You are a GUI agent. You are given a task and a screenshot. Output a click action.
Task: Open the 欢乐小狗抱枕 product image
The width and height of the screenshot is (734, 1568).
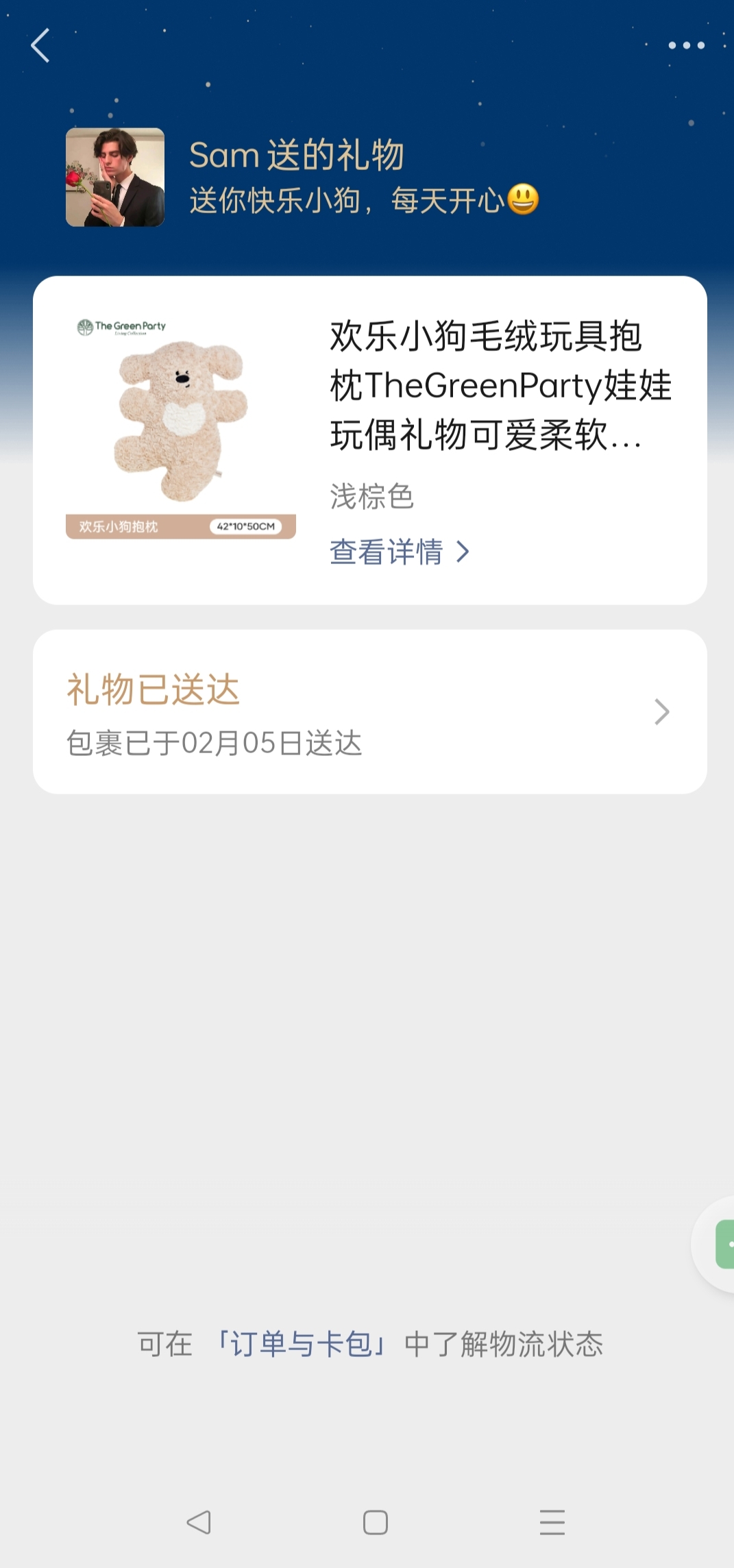point(181,428)
